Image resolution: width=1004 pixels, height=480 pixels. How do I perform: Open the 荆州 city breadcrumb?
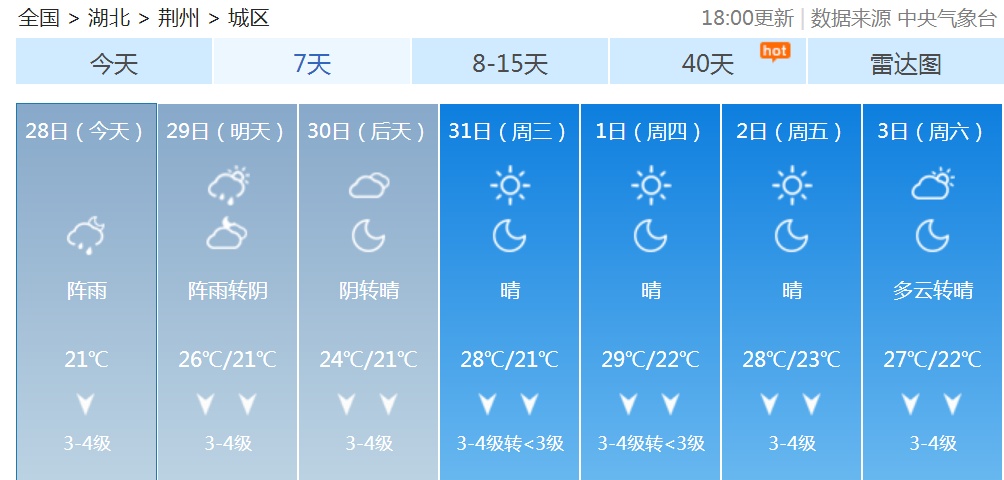click(179, 18)
